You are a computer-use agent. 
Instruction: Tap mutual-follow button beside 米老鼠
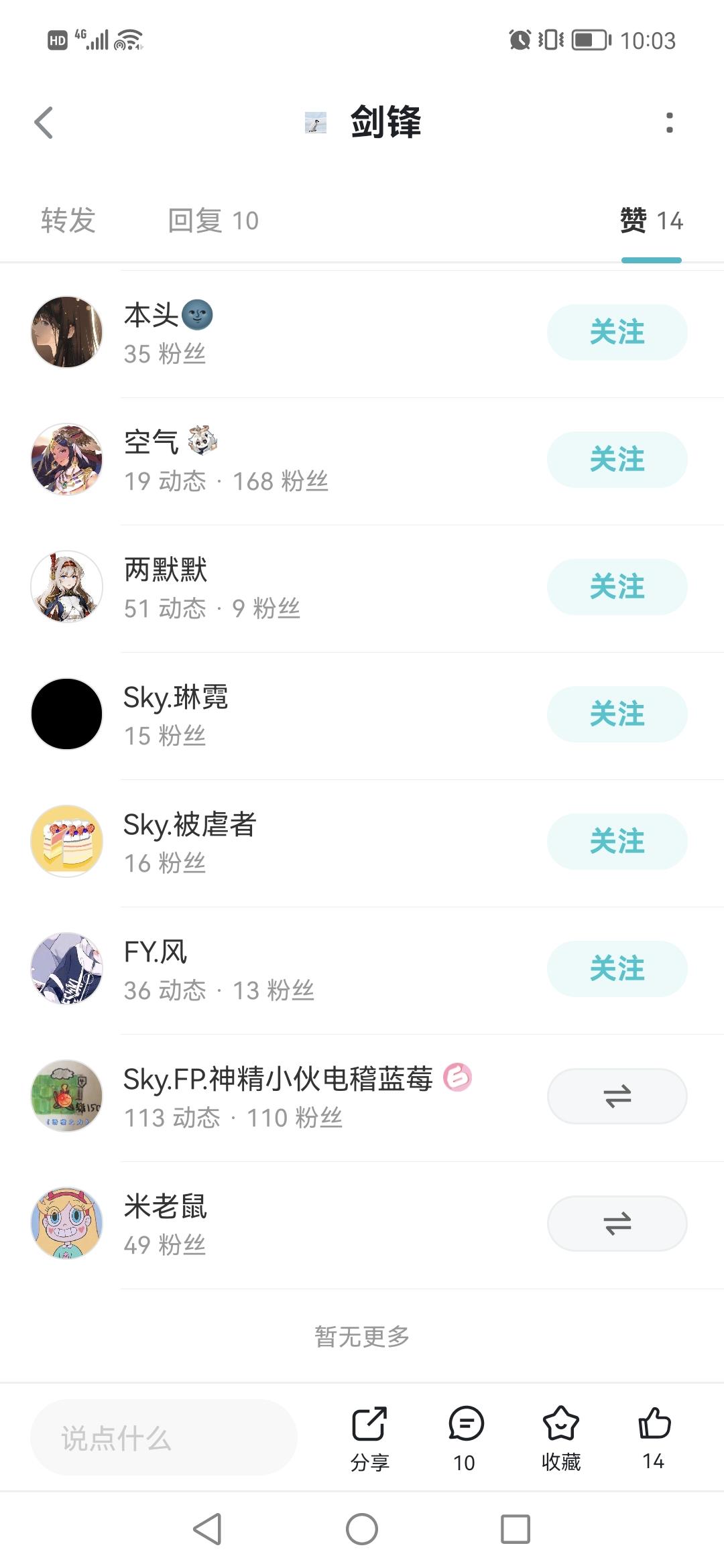(617, 1224)
